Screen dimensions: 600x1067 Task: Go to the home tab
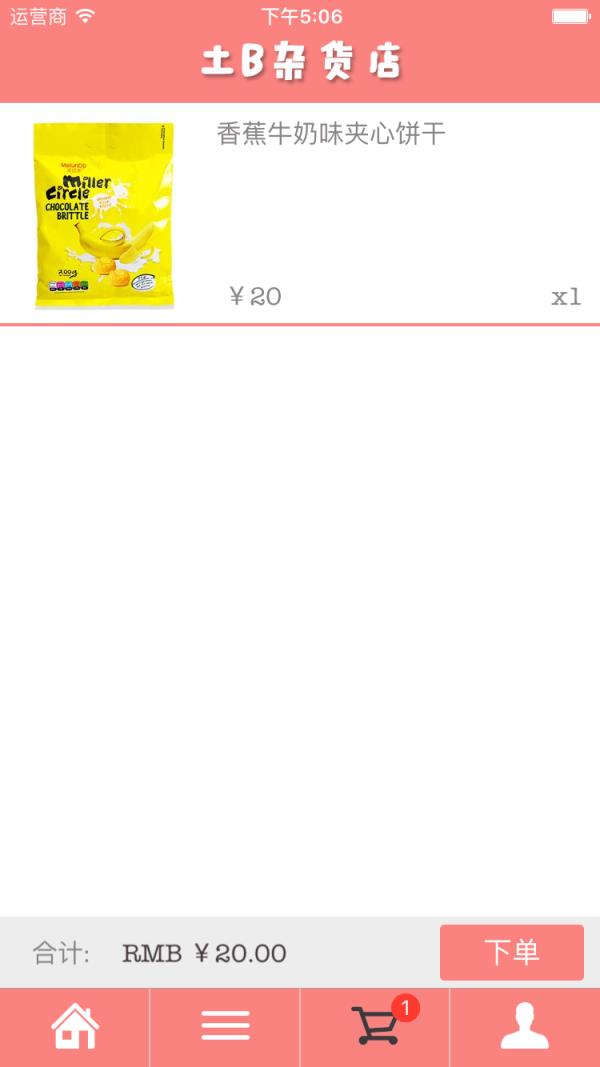(x=75, y=1027)
